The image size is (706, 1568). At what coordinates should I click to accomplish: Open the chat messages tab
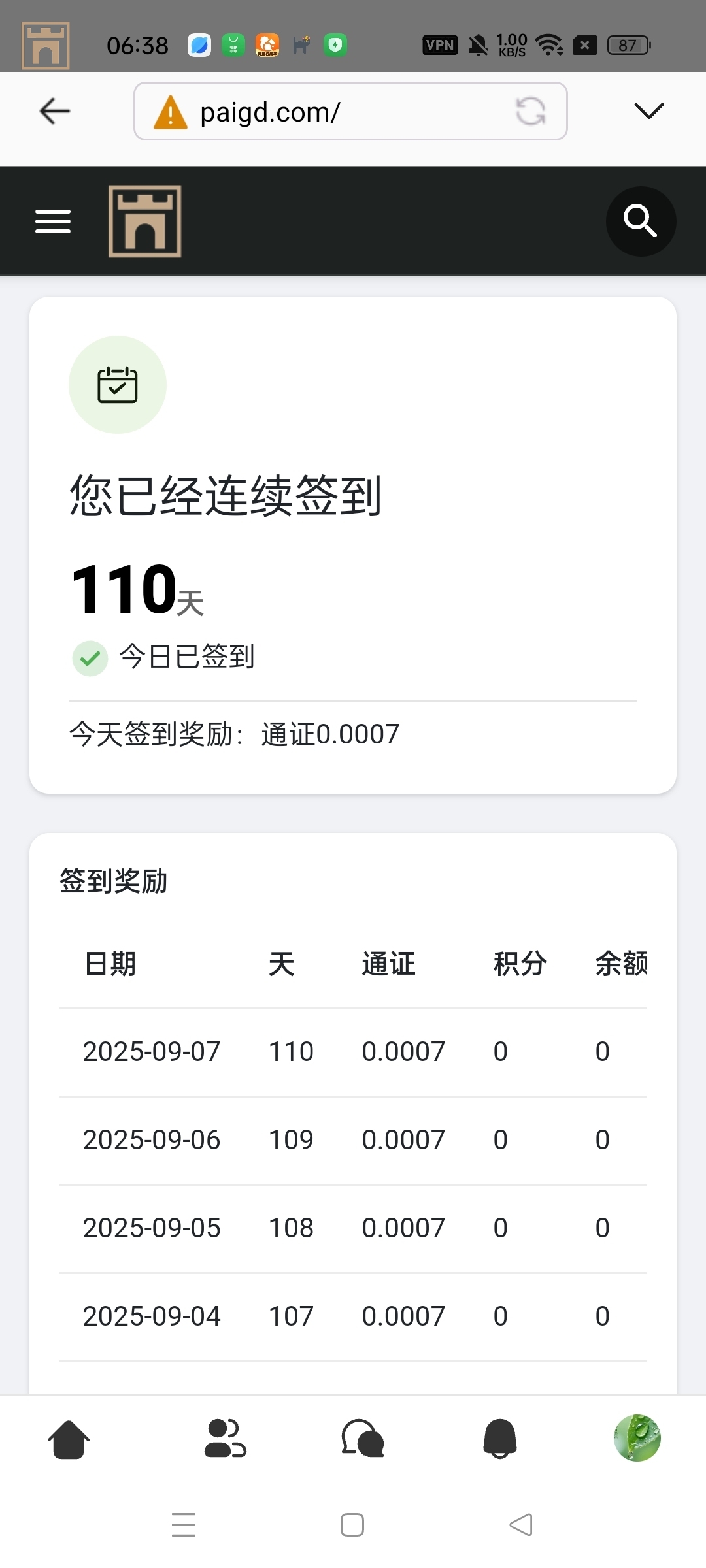pos(363,1439)
